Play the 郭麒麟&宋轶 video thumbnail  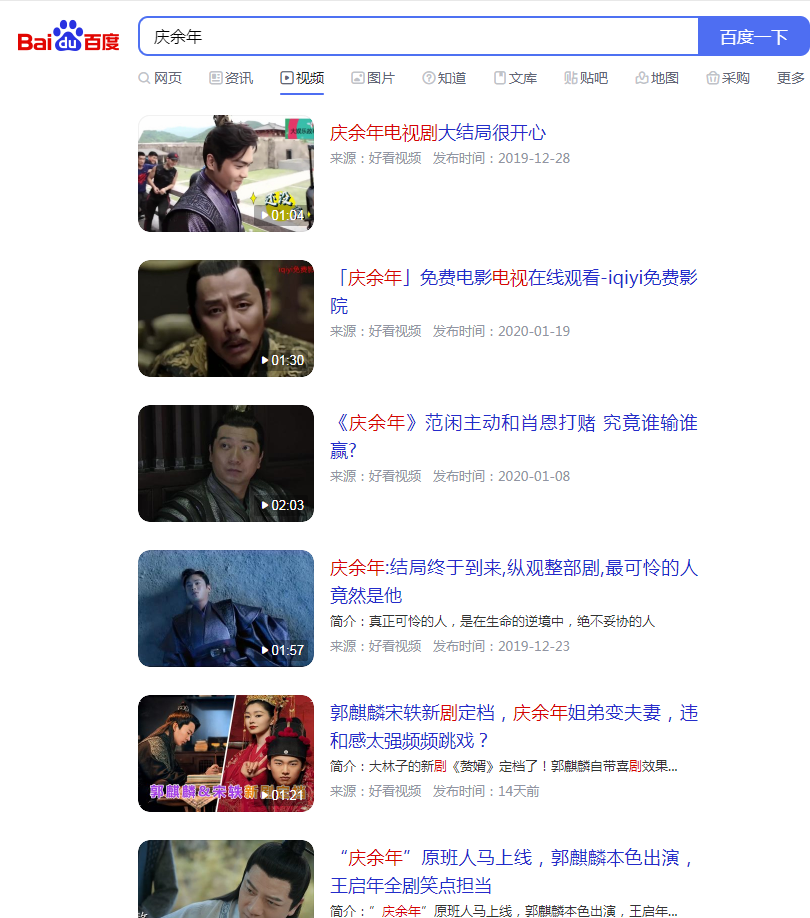pyautogui.click(x=226, y=753)
